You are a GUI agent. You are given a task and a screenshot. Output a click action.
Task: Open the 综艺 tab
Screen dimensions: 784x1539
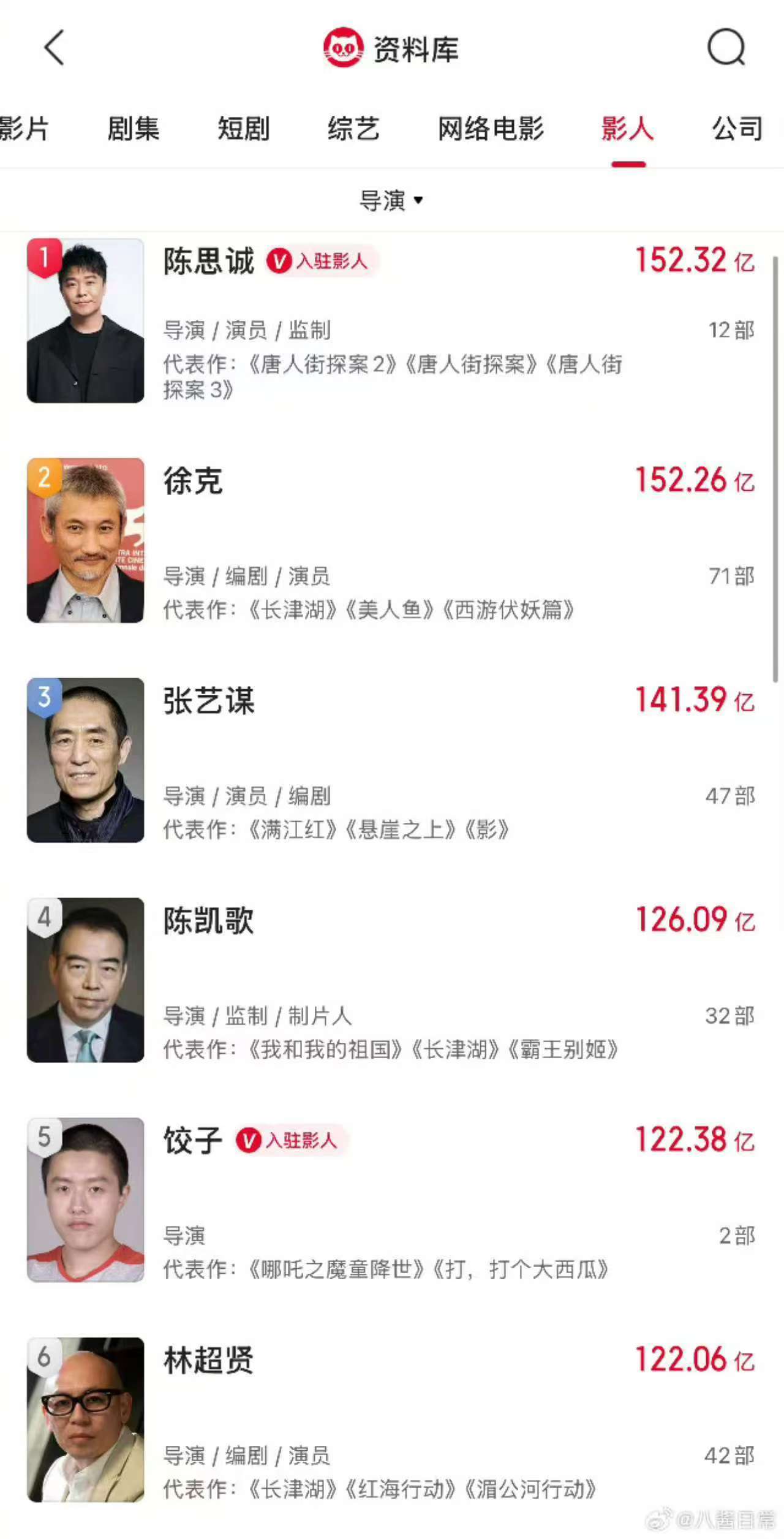coord(353,129)
